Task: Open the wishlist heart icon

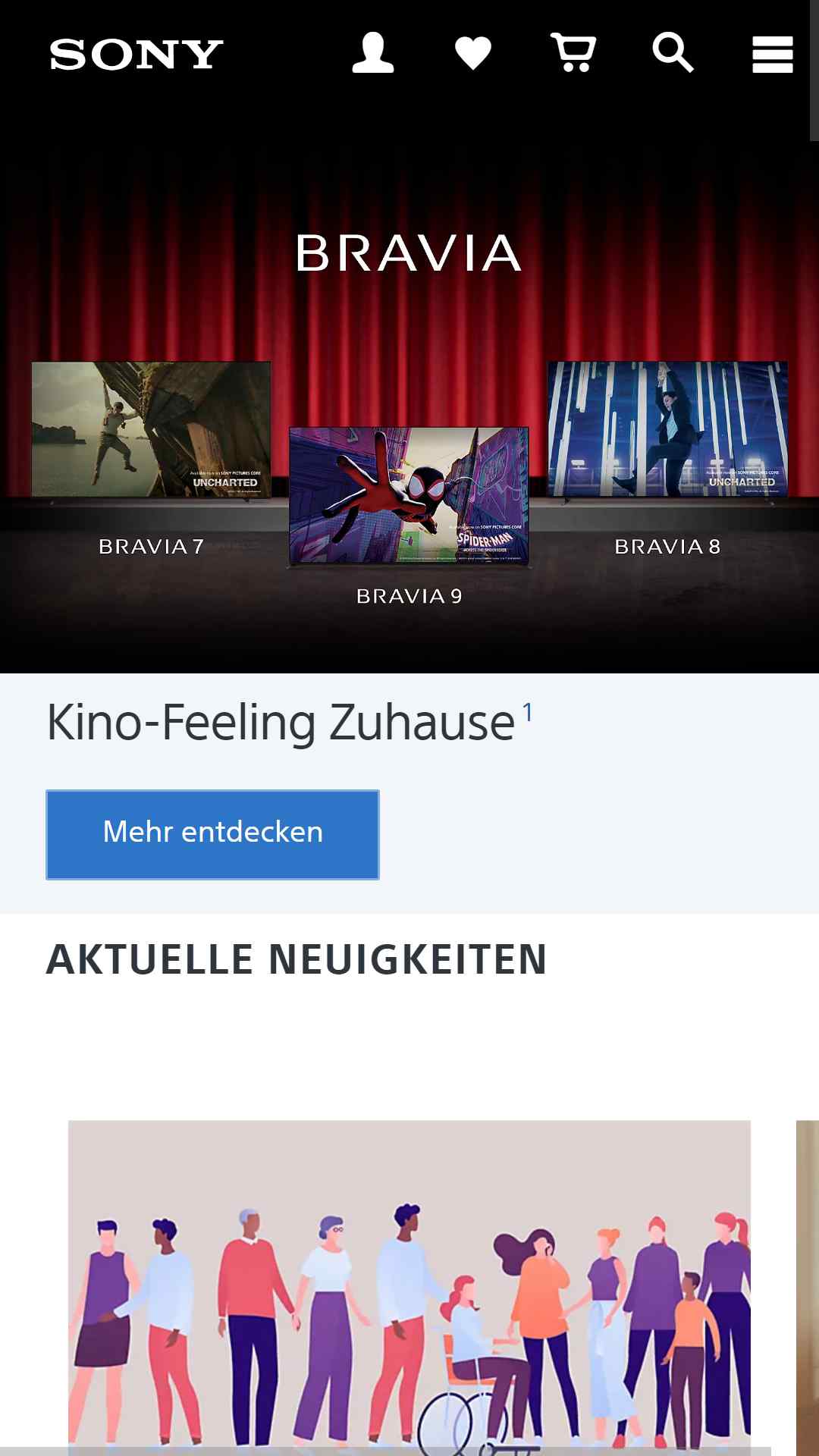Action: click(473, 54)
